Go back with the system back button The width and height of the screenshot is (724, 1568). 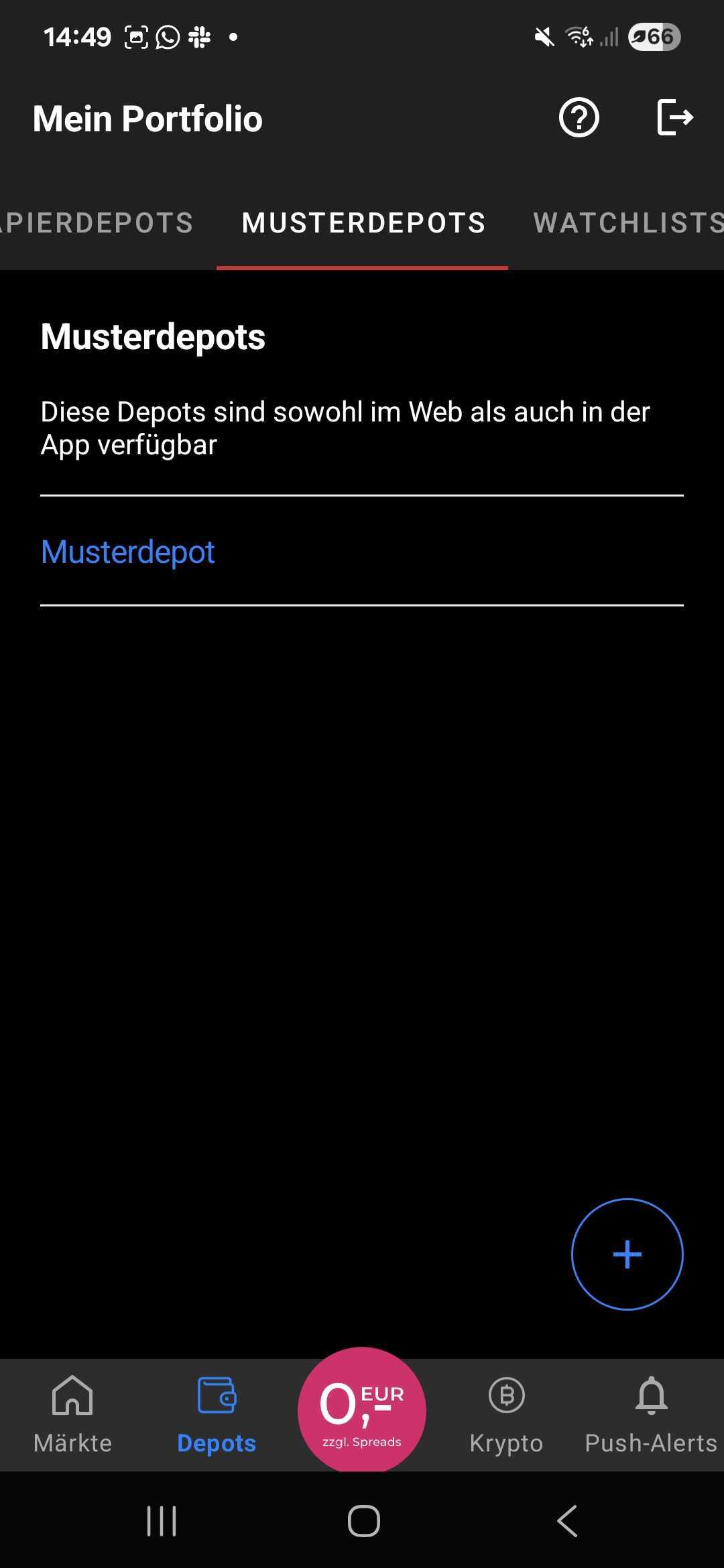click(x=567, y=1520)
